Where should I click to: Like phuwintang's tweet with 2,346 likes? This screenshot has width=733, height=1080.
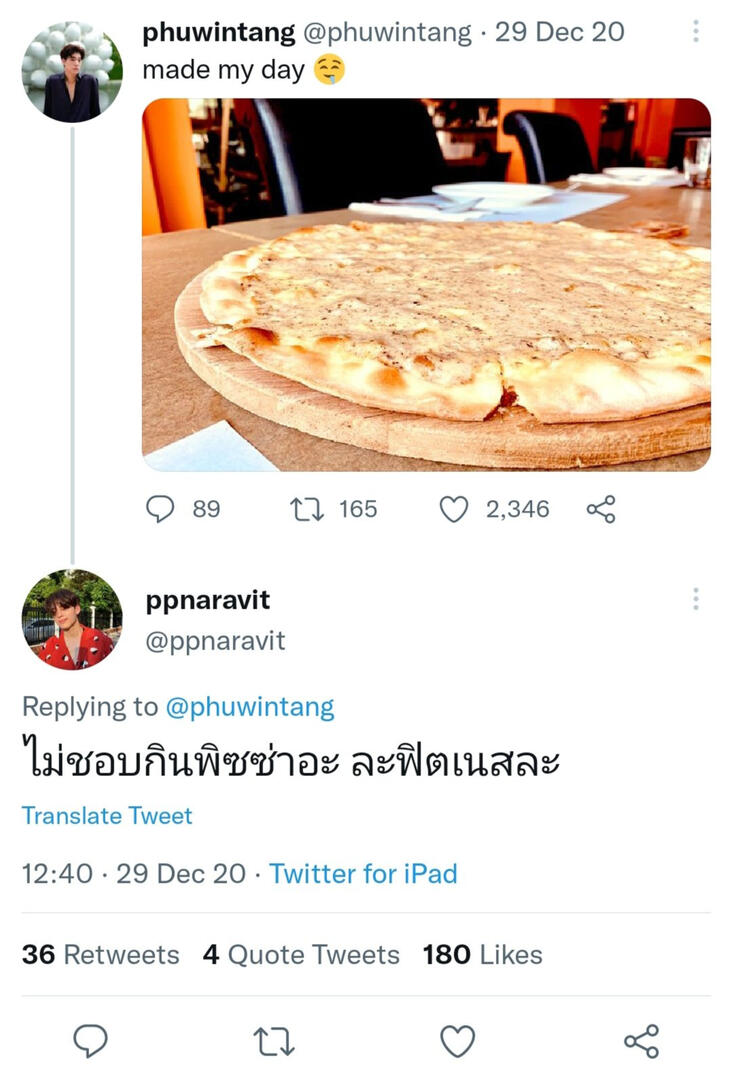pyautogui.click(x=455, y=510)
